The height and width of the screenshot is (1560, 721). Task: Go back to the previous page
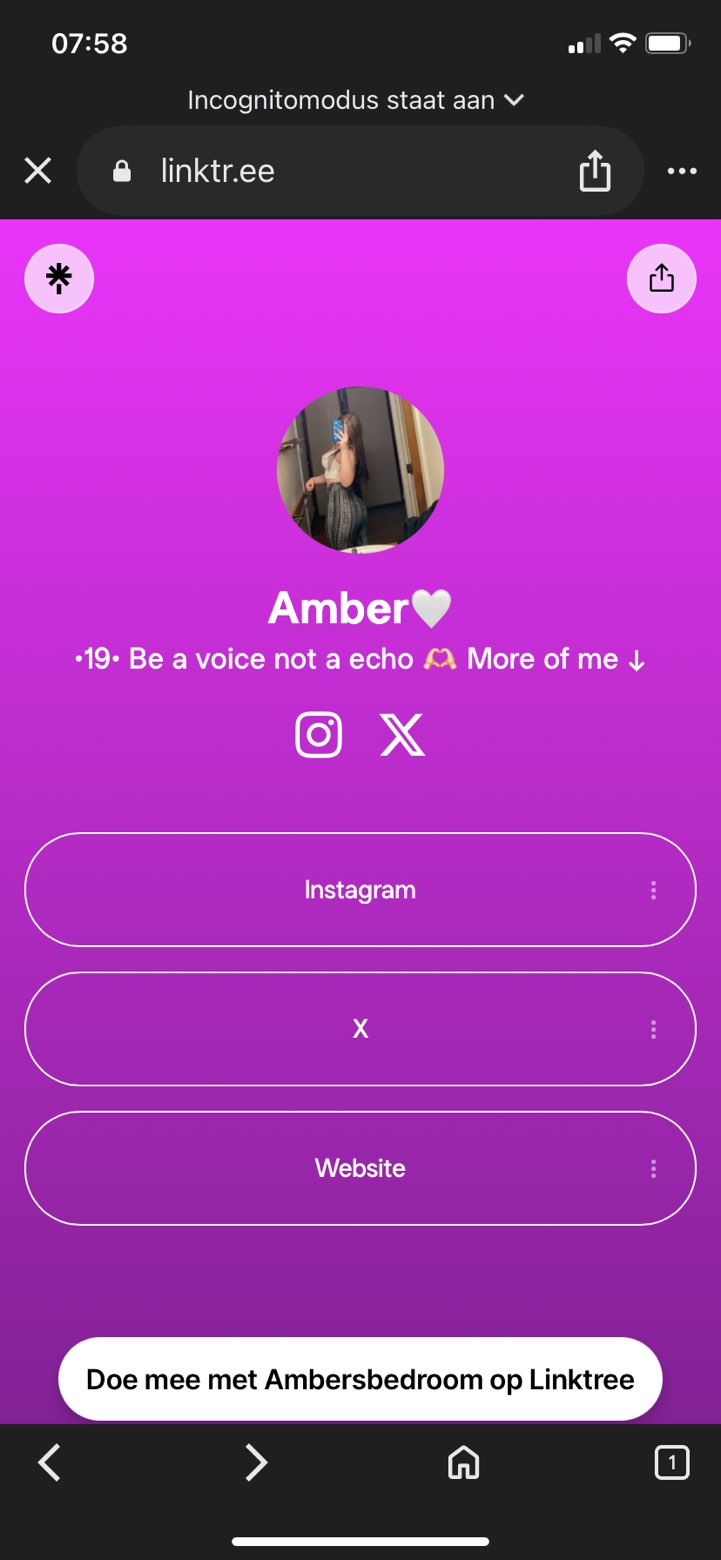pos(49,1464)
